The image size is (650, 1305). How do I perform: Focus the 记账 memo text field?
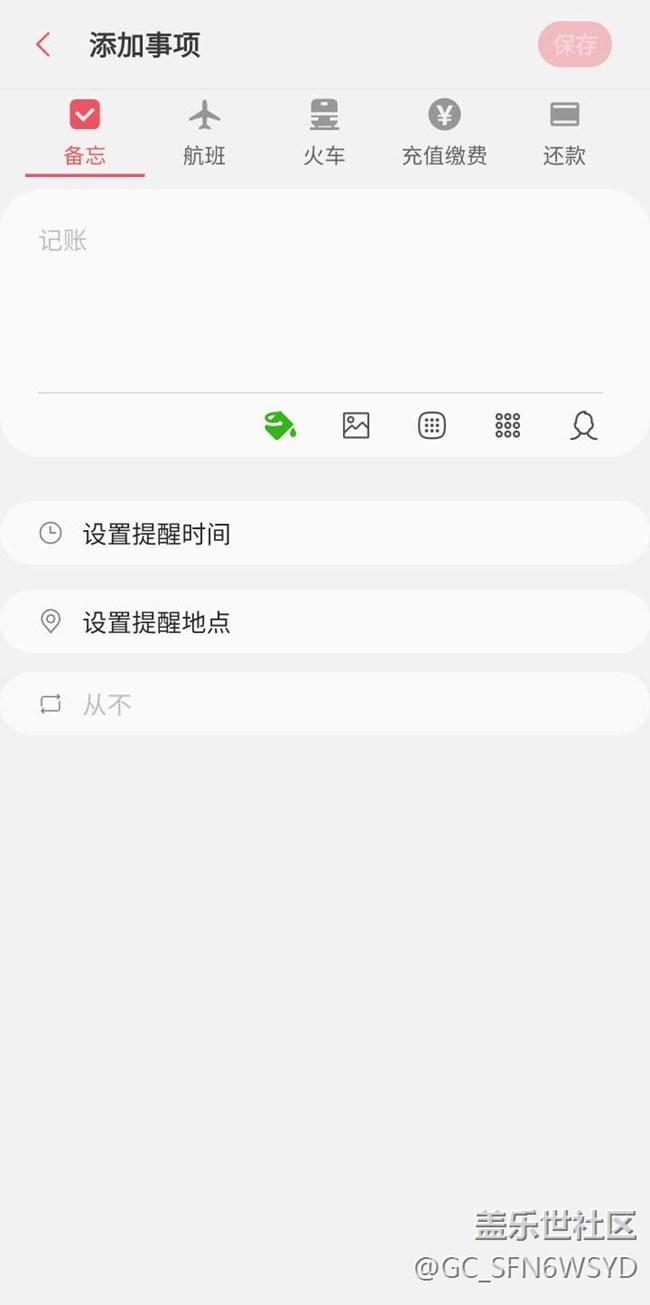(x=320, y=300)
